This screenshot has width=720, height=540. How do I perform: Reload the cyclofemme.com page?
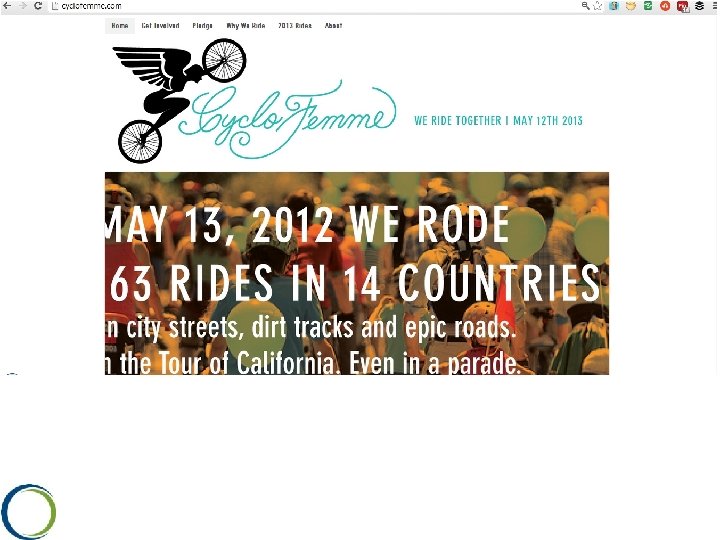point(38,6)
